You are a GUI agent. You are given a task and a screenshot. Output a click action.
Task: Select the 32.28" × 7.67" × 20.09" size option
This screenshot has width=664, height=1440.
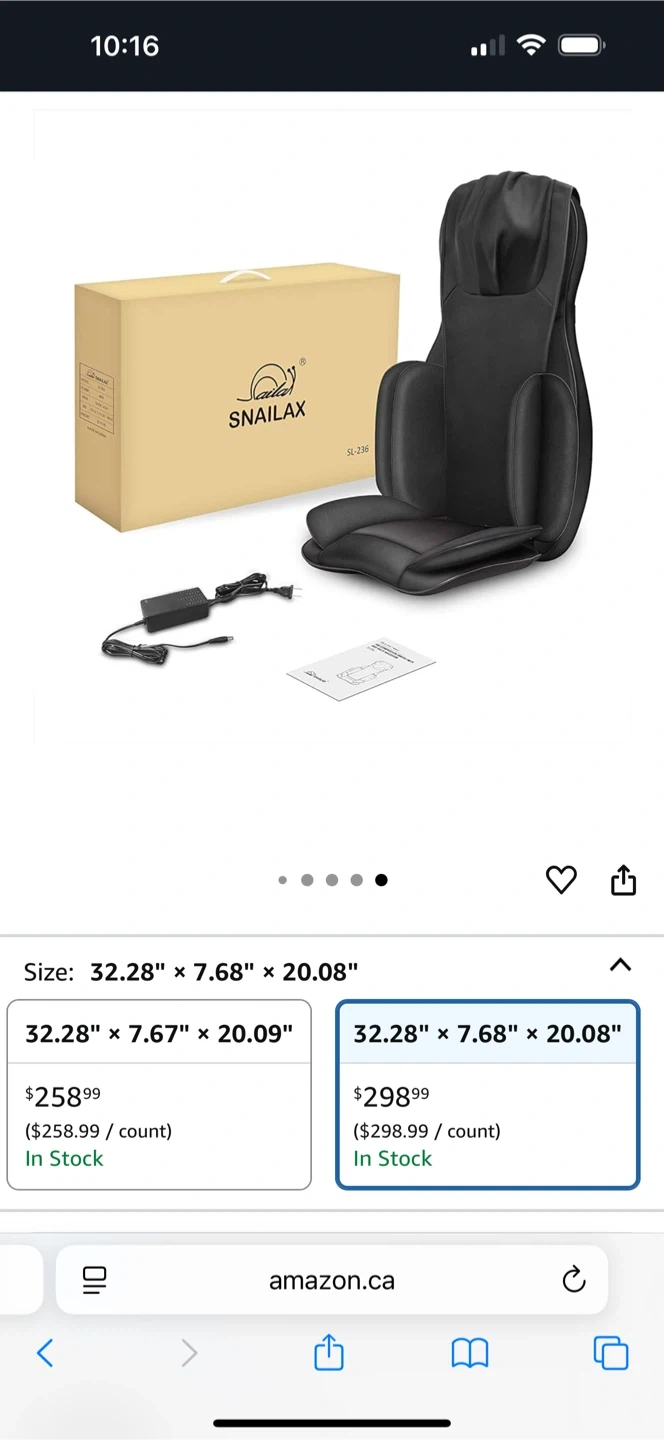click(x=159, y=1095)
